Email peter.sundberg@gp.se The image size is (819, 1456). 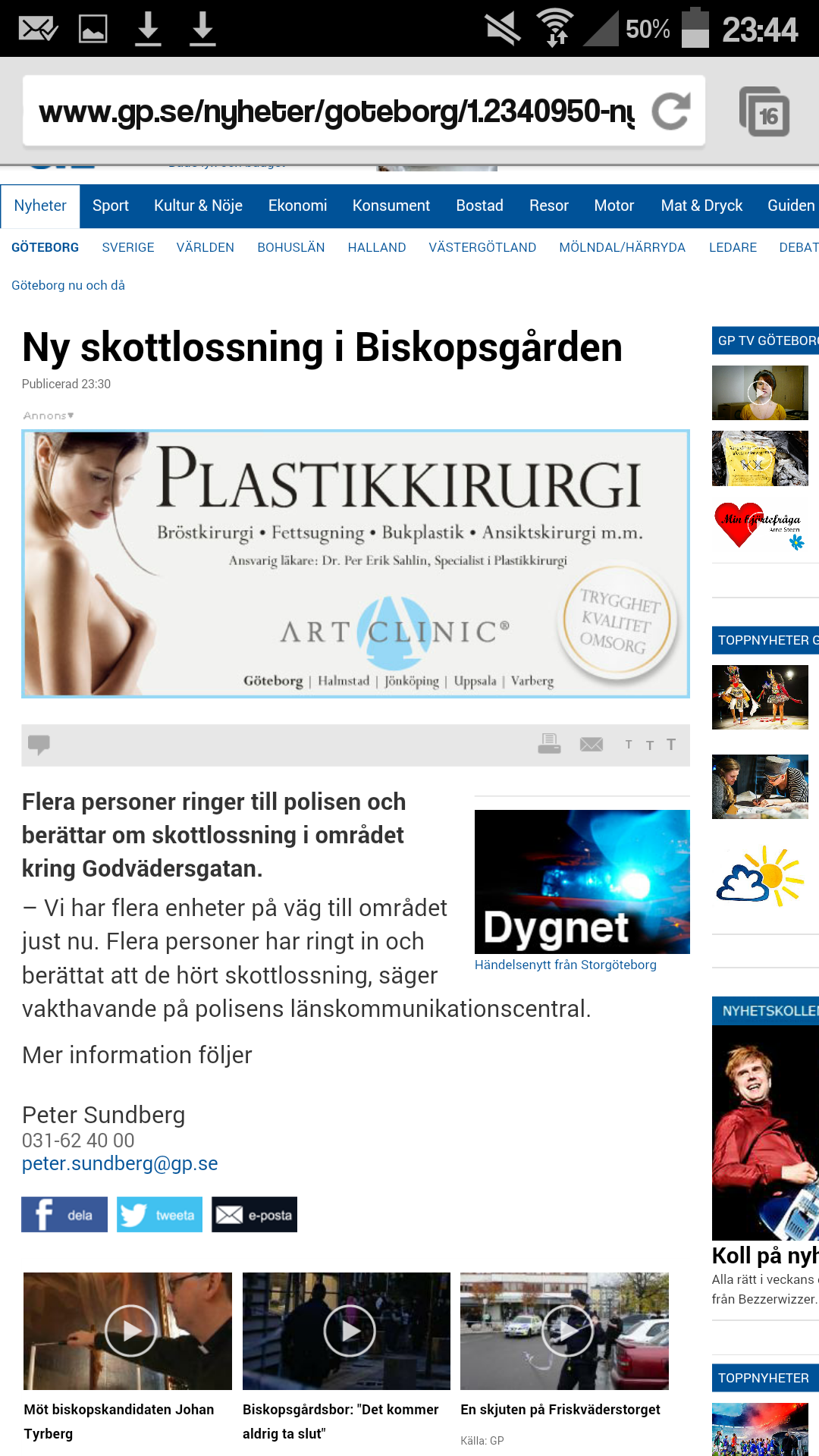click(120, 1163)
